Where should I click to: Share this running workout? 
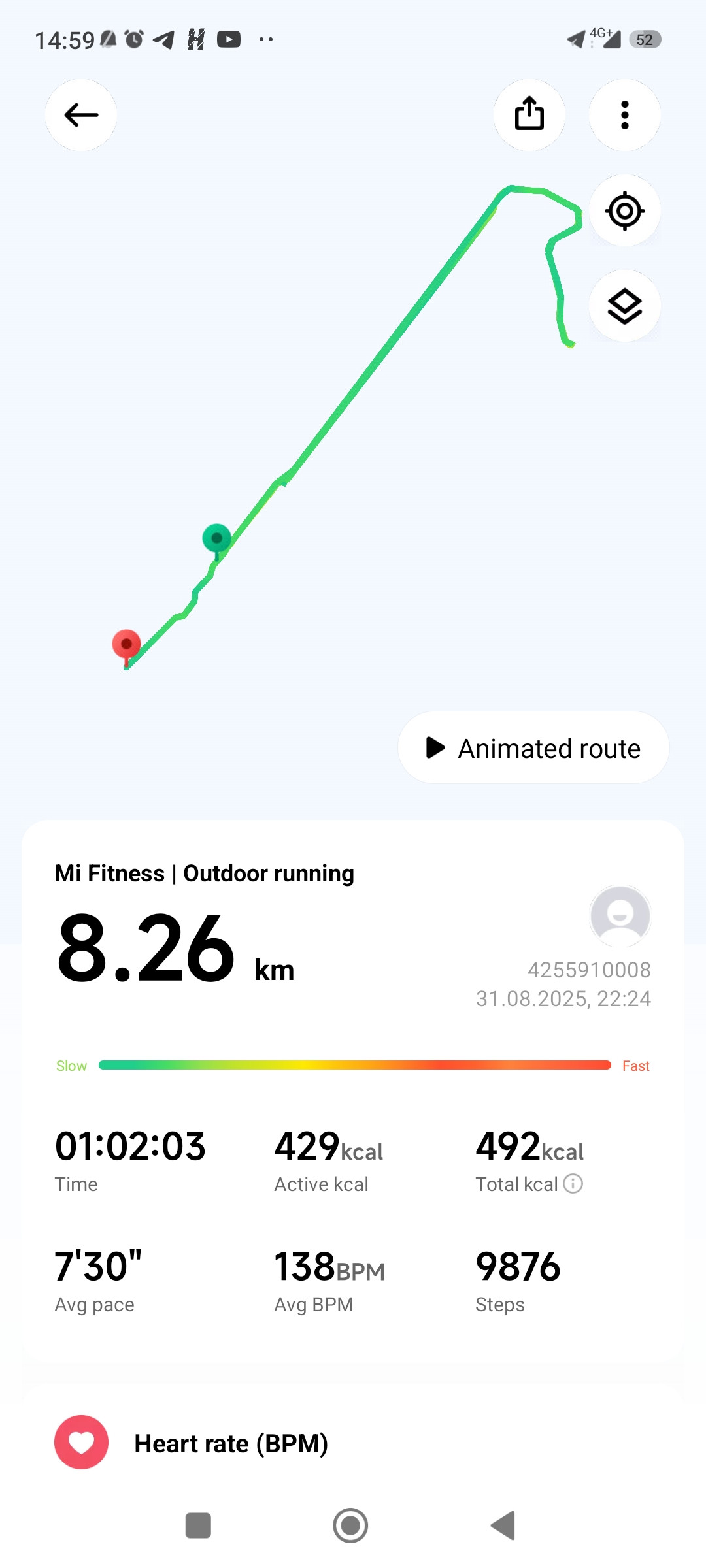coord(529,115)
